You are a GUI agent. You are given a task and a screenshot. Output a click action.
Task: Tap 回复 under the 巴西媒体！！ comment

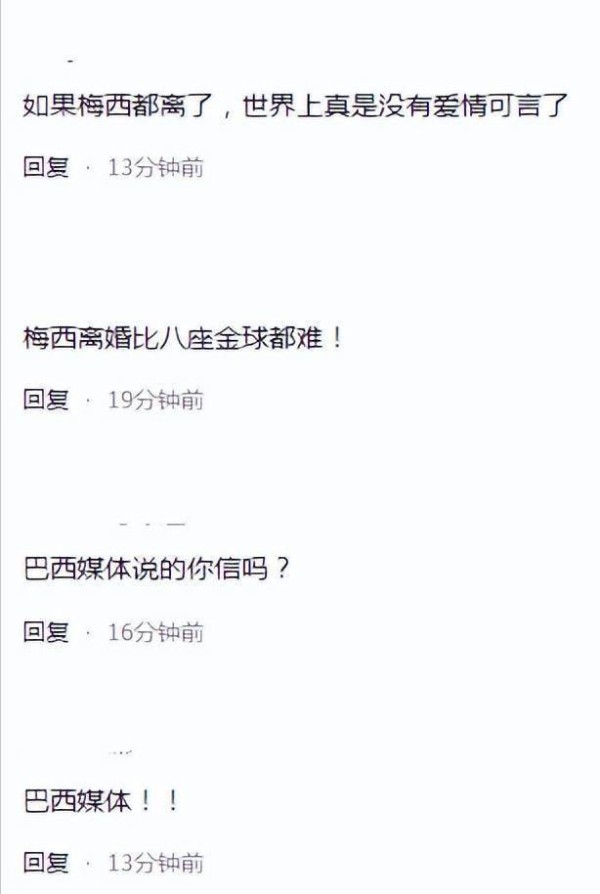[46, 862]
